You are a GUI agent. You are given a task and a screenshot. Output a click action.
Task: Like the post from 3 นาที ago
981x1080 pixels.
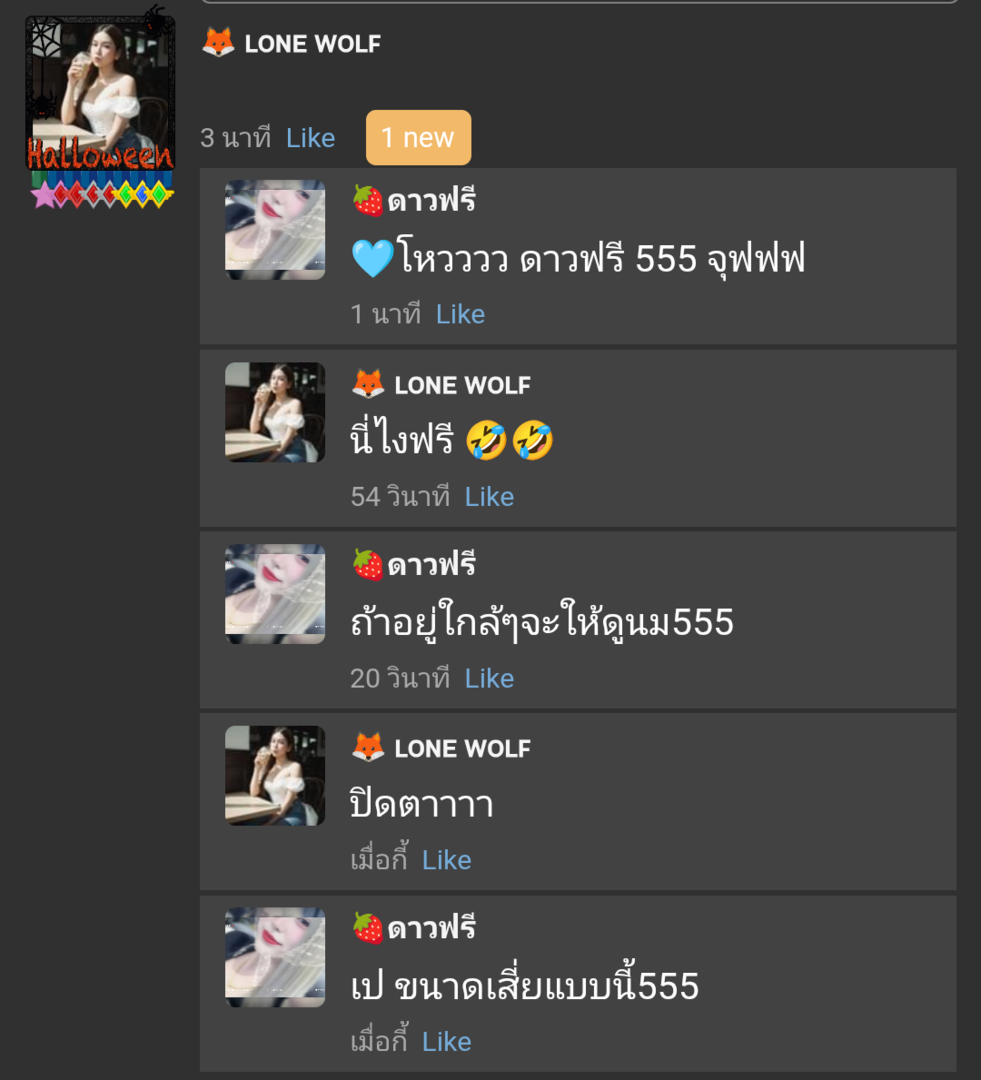pos(310,138)
